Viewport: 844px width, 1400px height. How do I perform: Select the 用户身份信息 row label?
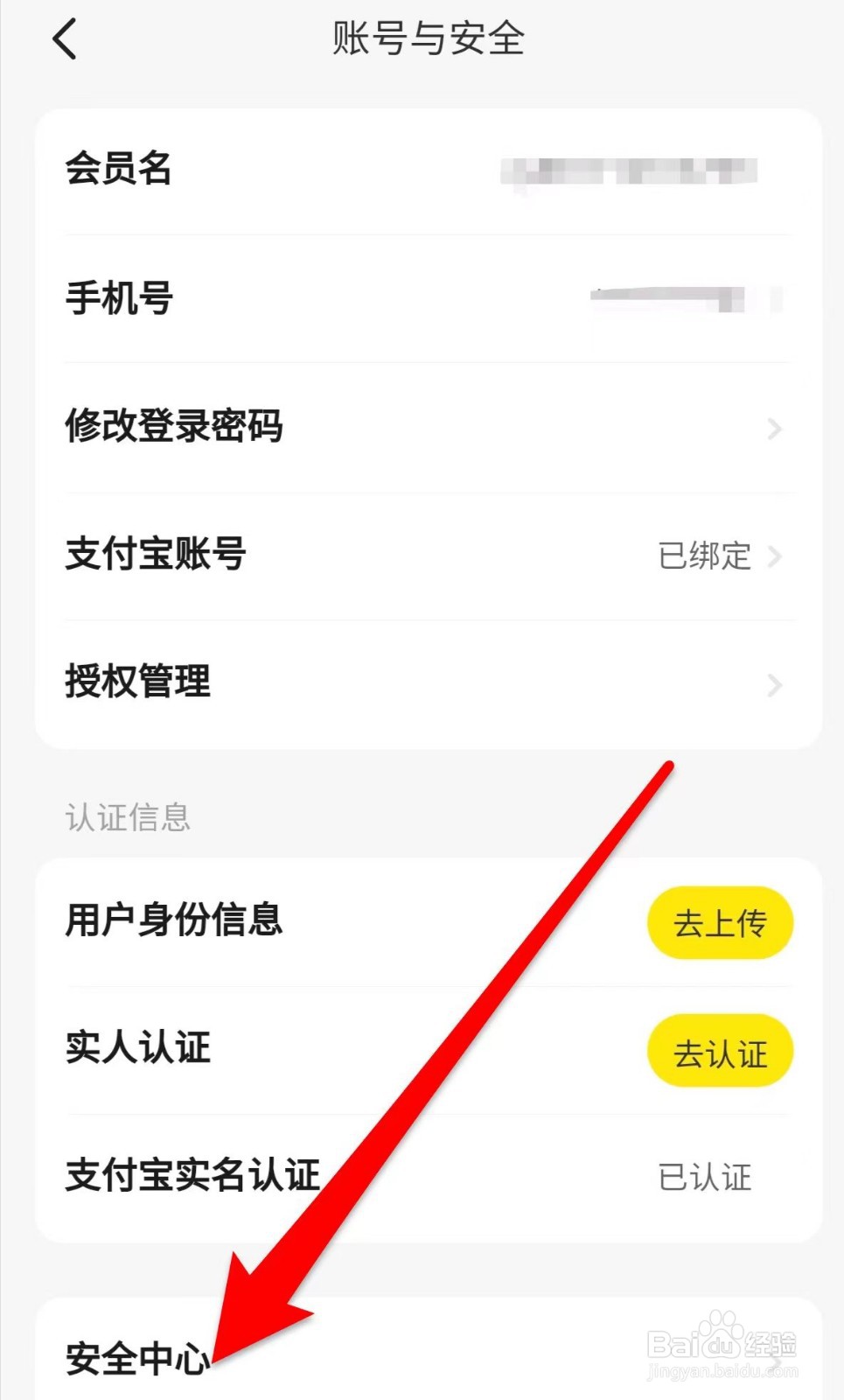(x=174, y=919)
